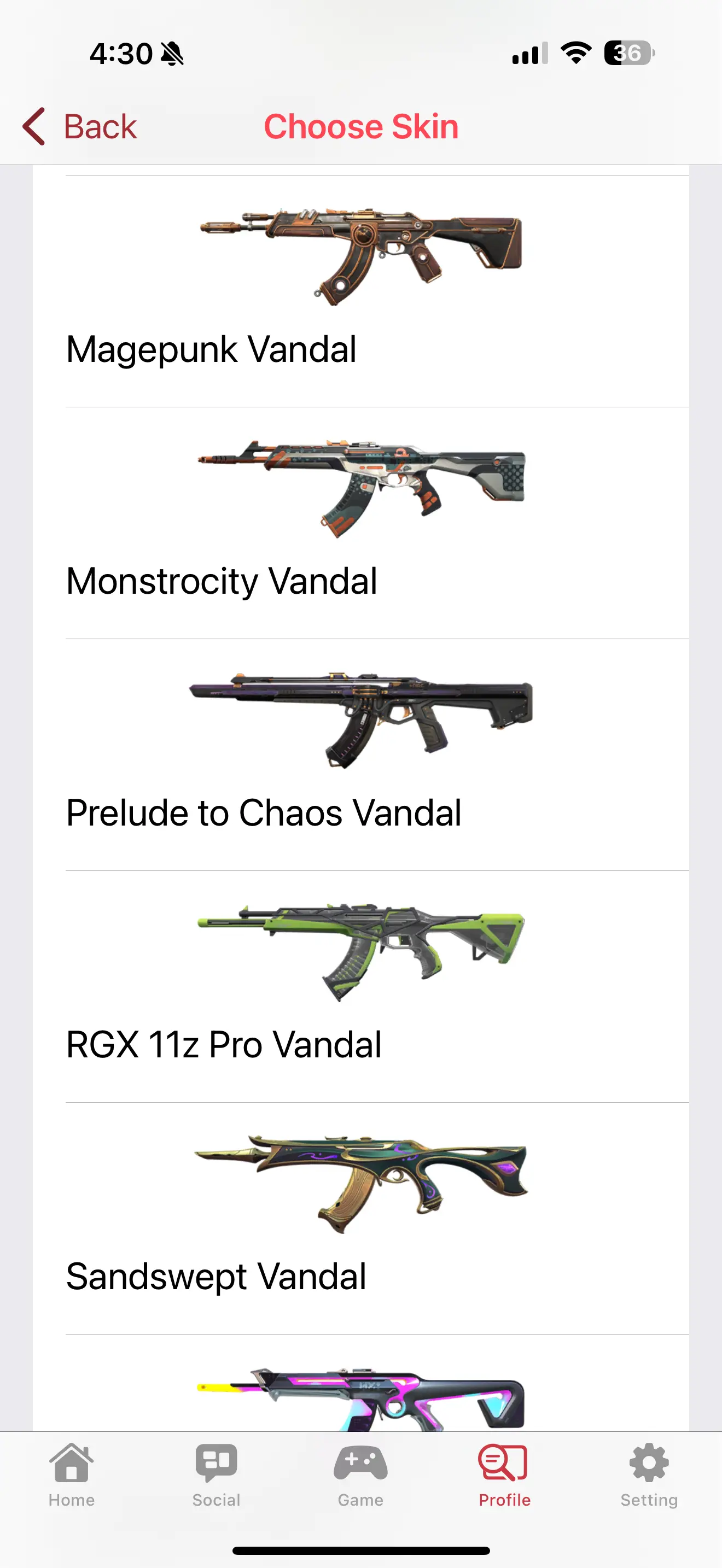Choose the Sandswept Vandal skin

360,1218
